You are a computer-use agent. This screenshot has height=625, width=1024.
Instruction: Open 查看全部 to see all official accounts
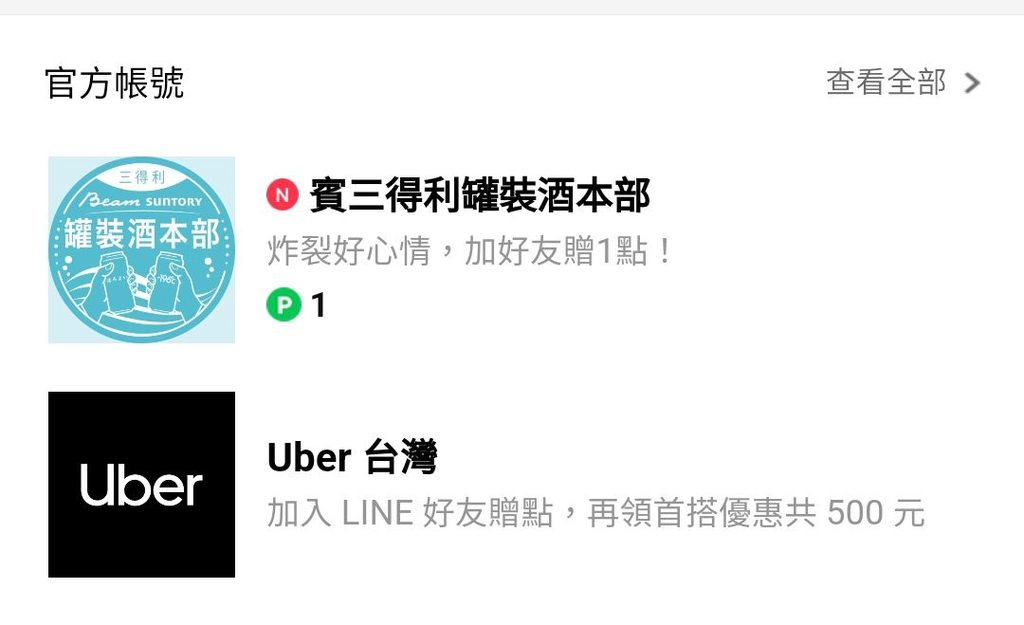click(902, 83)
